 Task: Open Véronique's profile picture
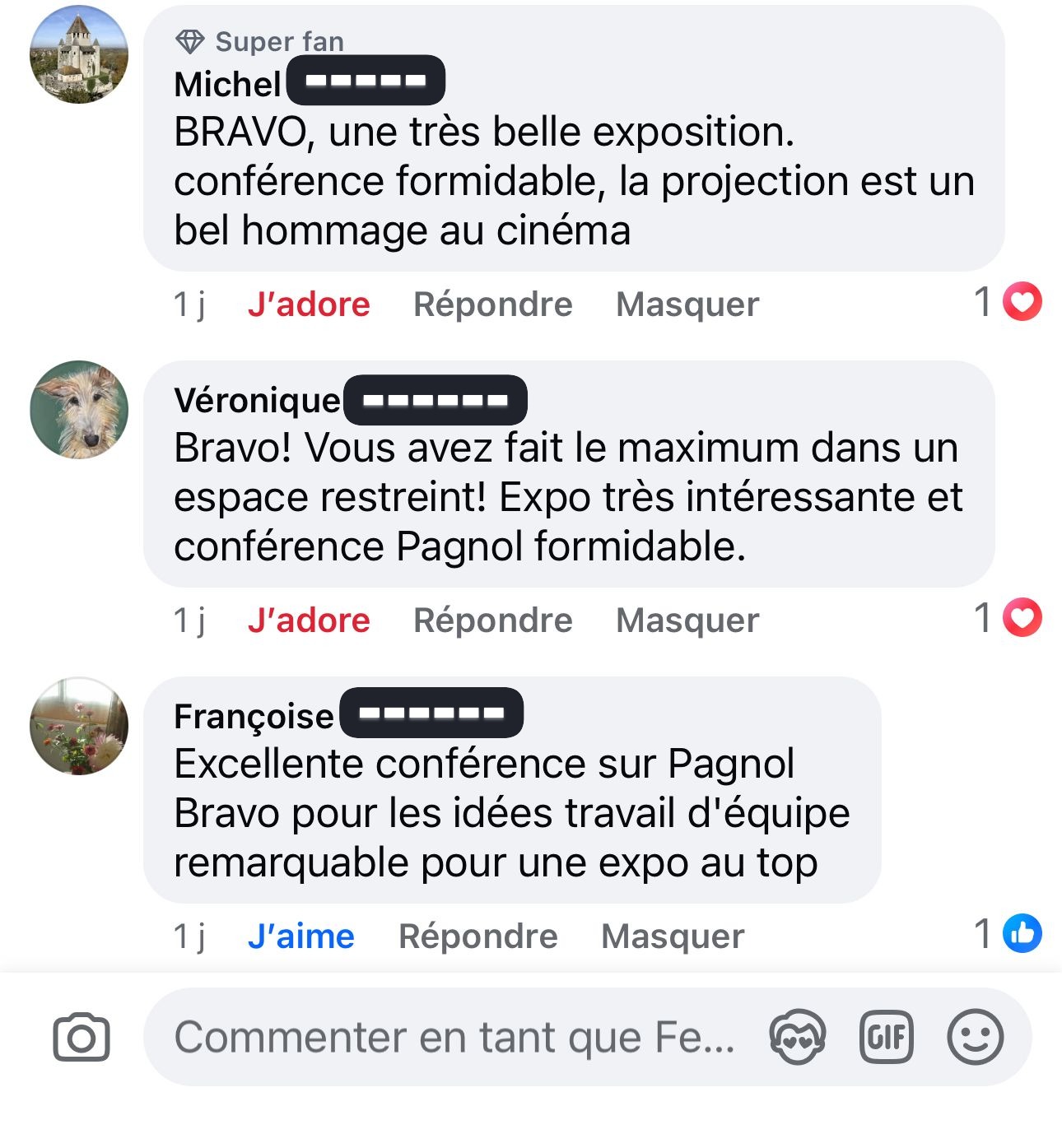coord(79,409)
